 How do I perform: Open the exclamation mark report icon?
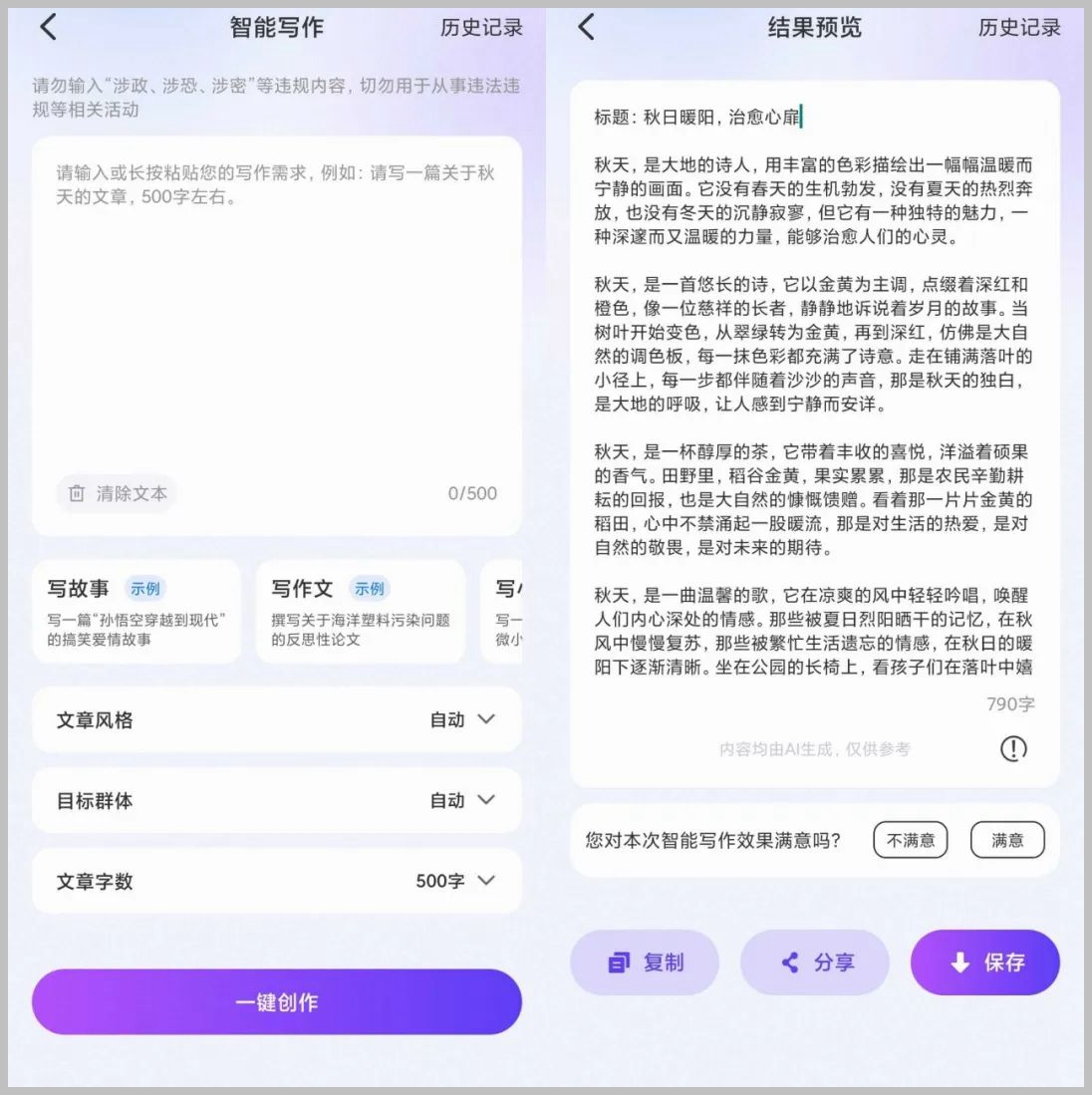pos(1012,748)
